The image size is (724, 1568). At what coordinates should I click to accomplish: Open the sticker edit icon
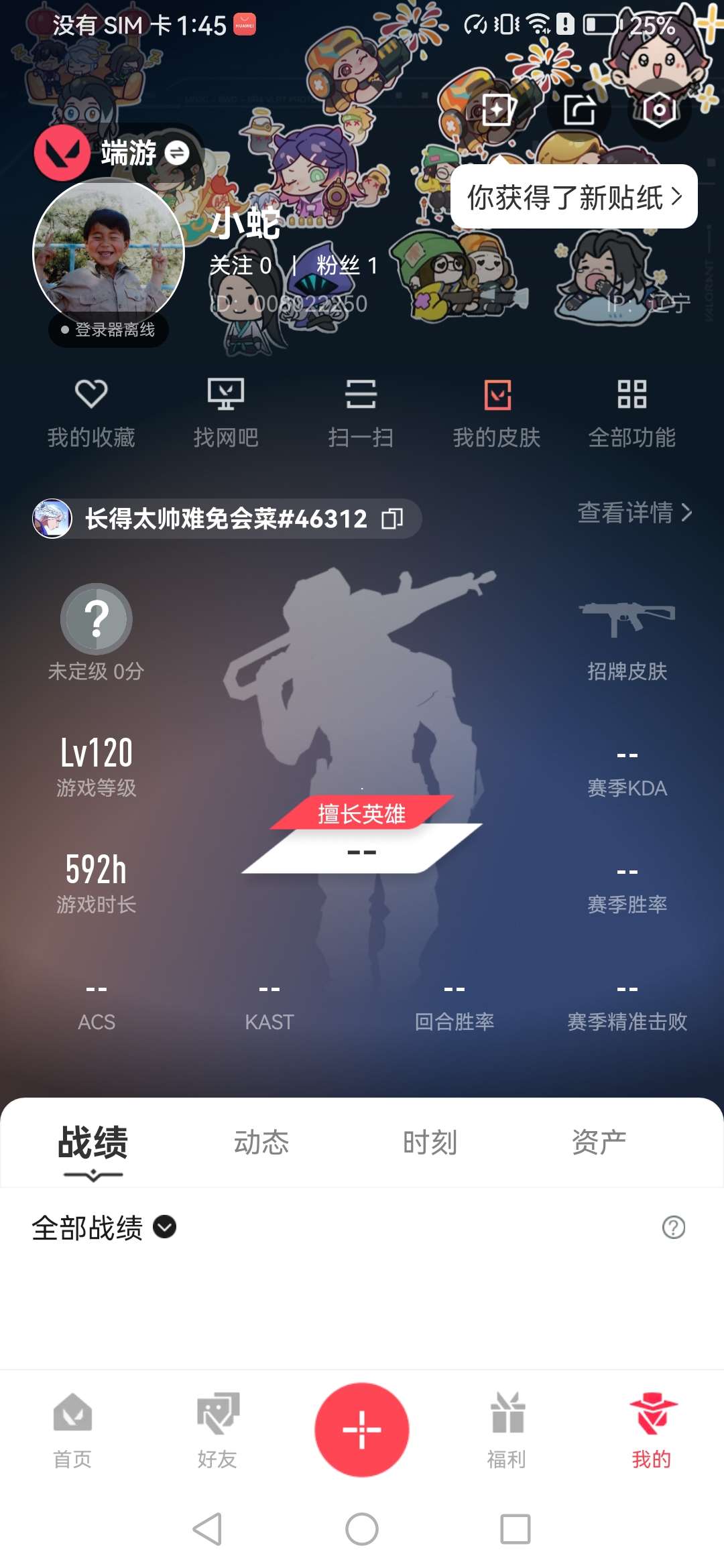(x=498, y=109)
